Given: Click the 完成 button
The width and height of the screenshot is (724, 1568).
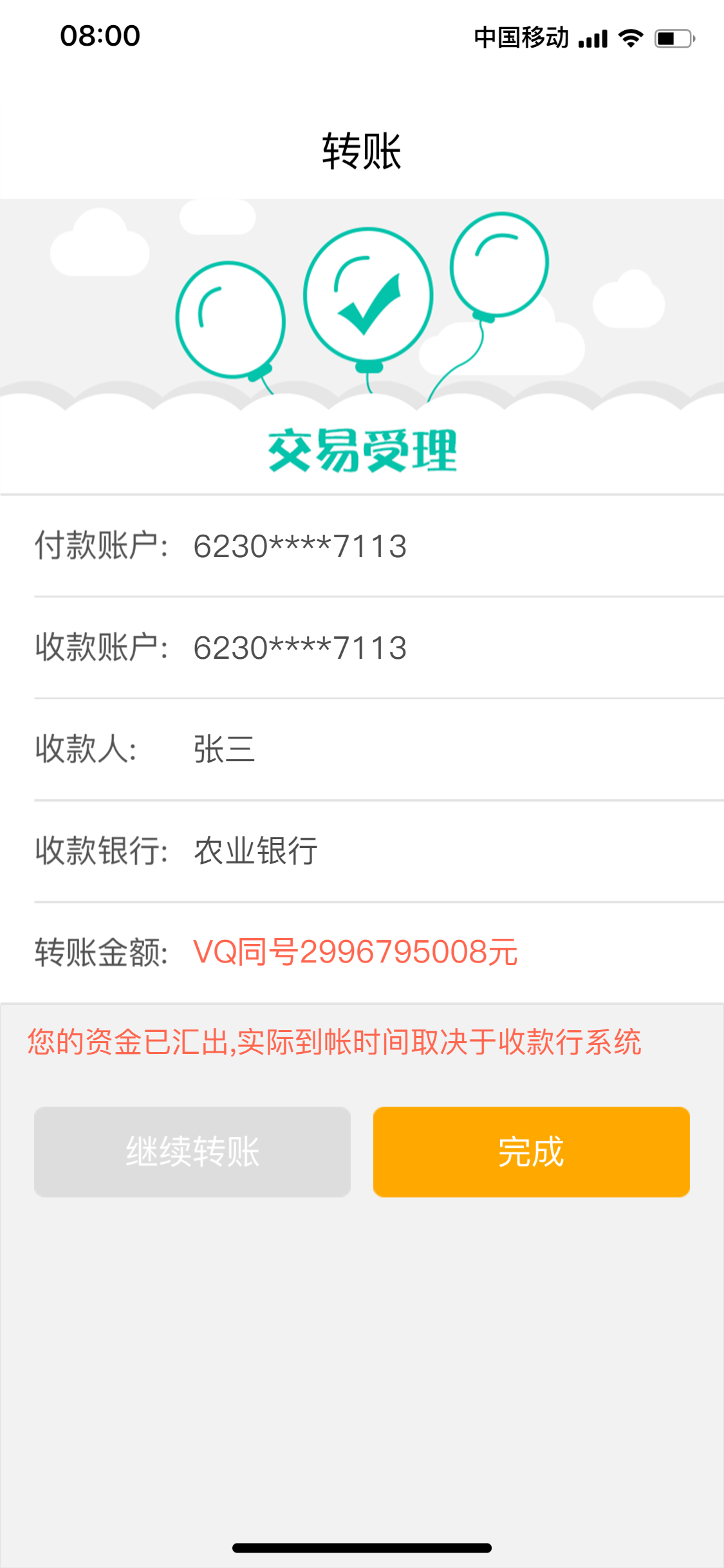Looking at the screenshot, I should click(531, 1152).
